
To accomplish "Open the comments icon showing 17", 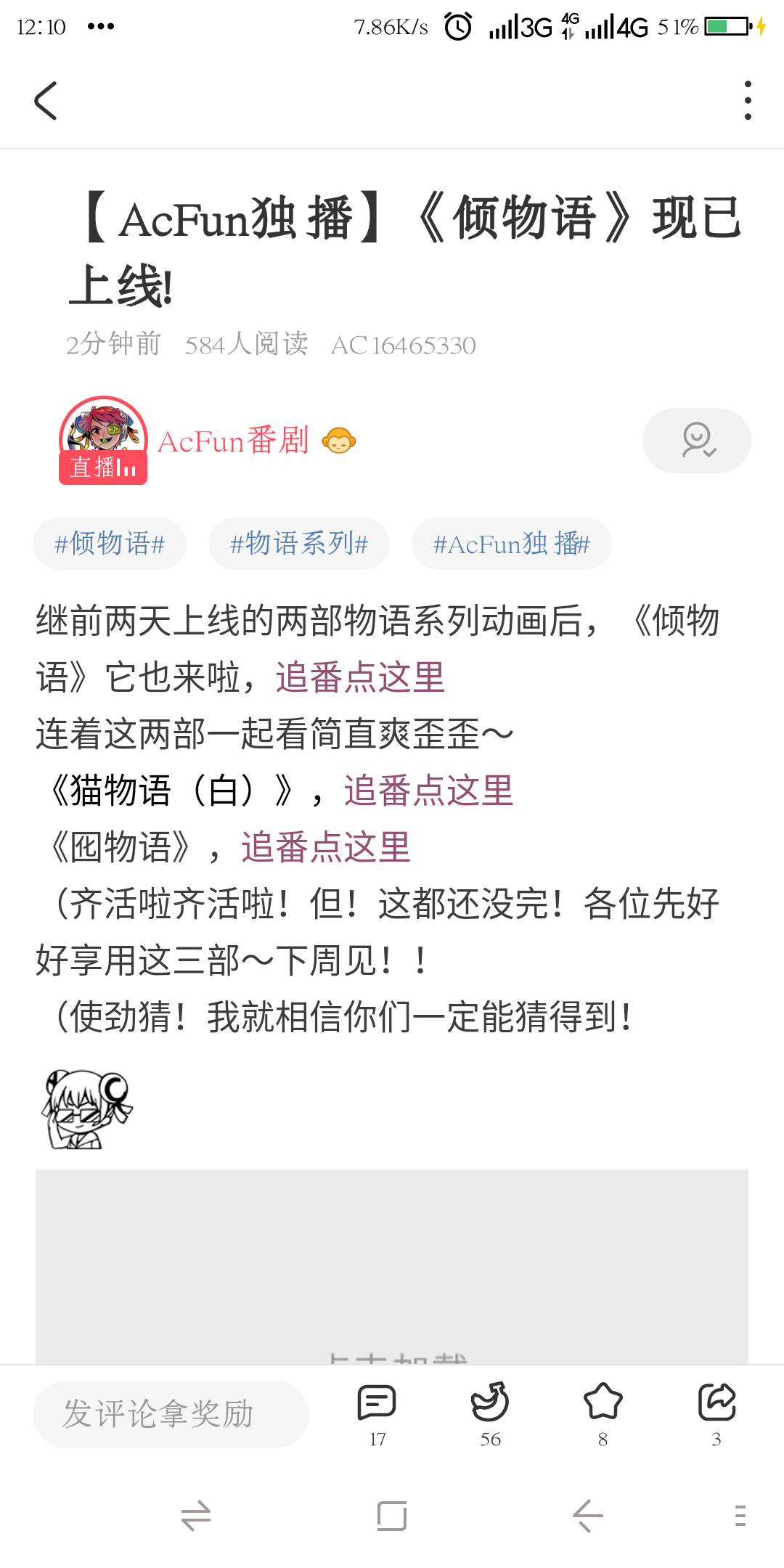I will point(377,1412).
